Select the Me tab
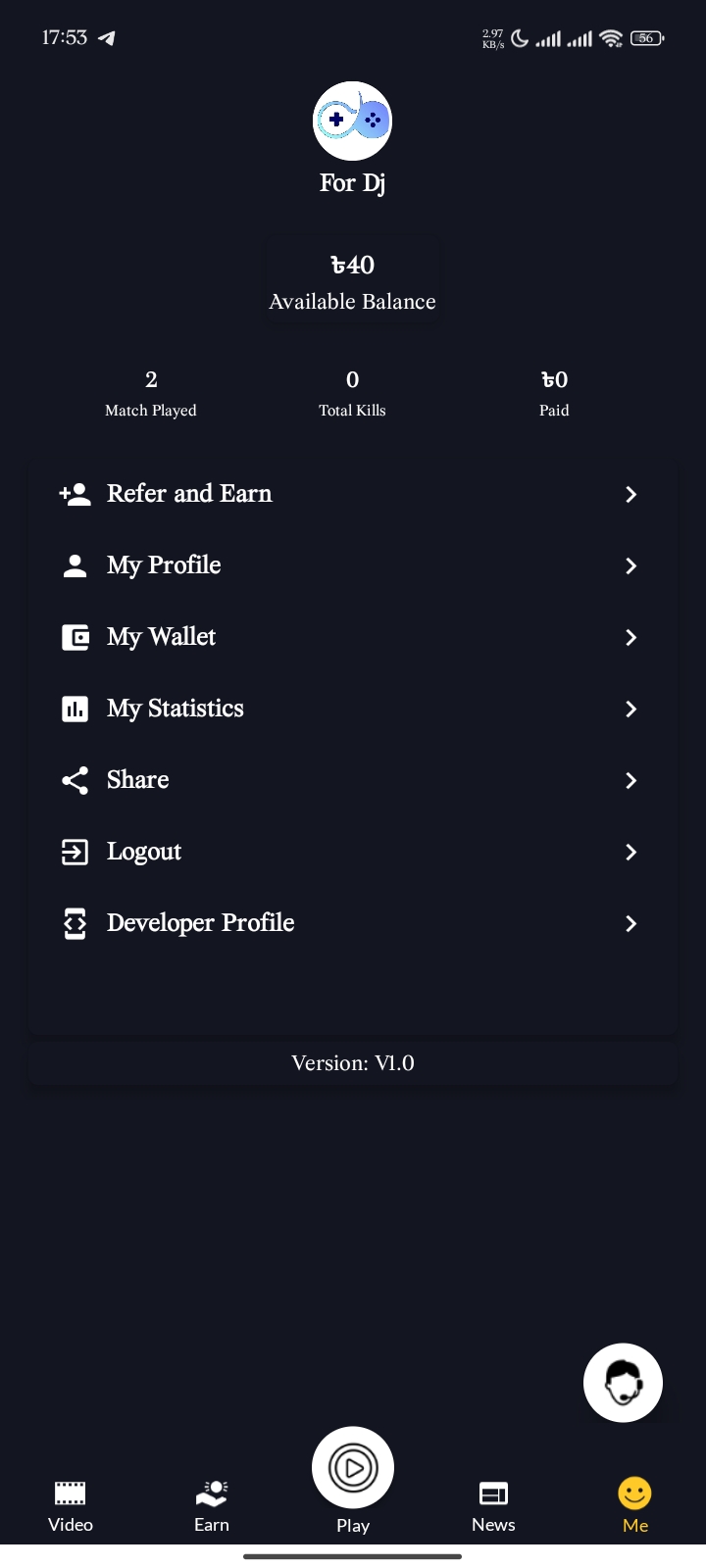 pyautogui.click(x=635, y=1506)
